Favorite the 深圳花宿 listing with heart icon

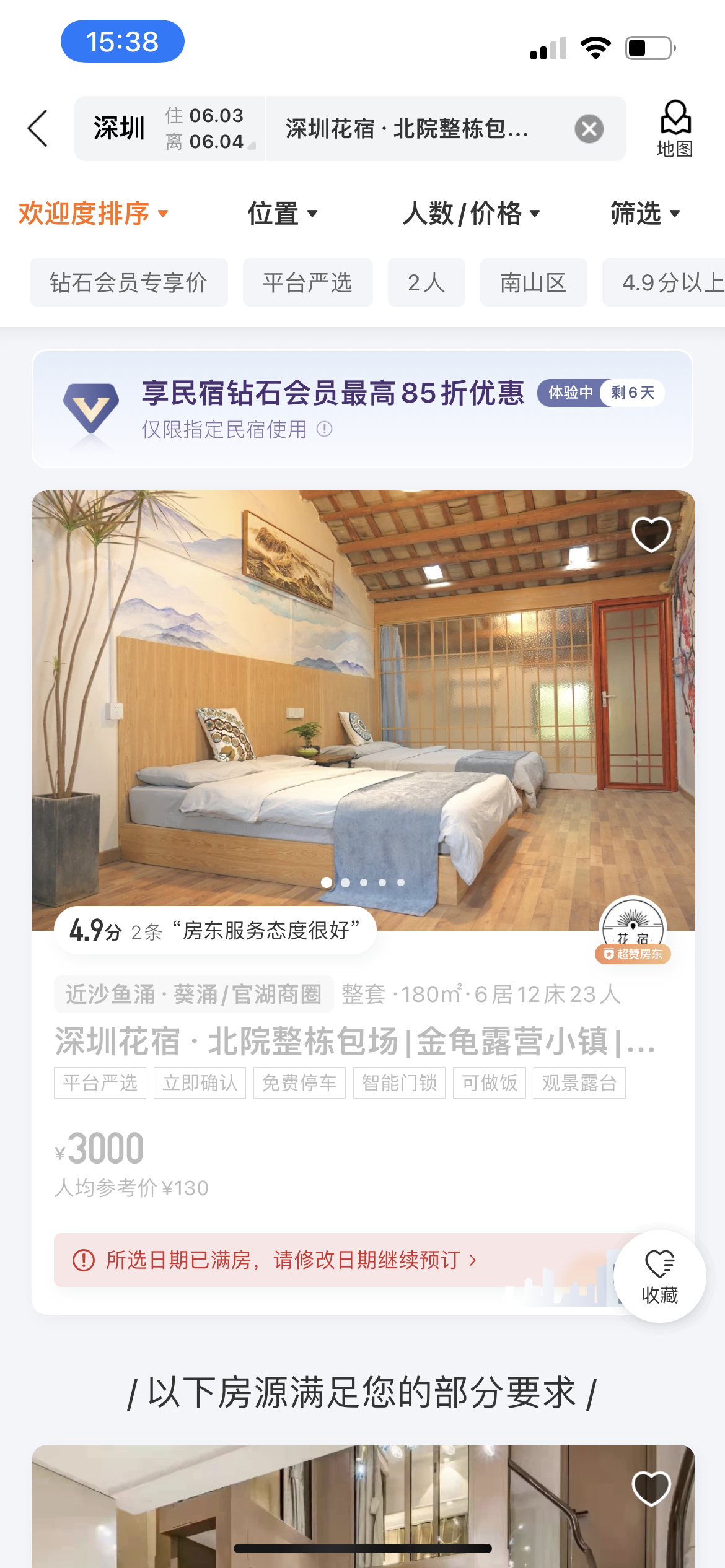tap(651, 533)
